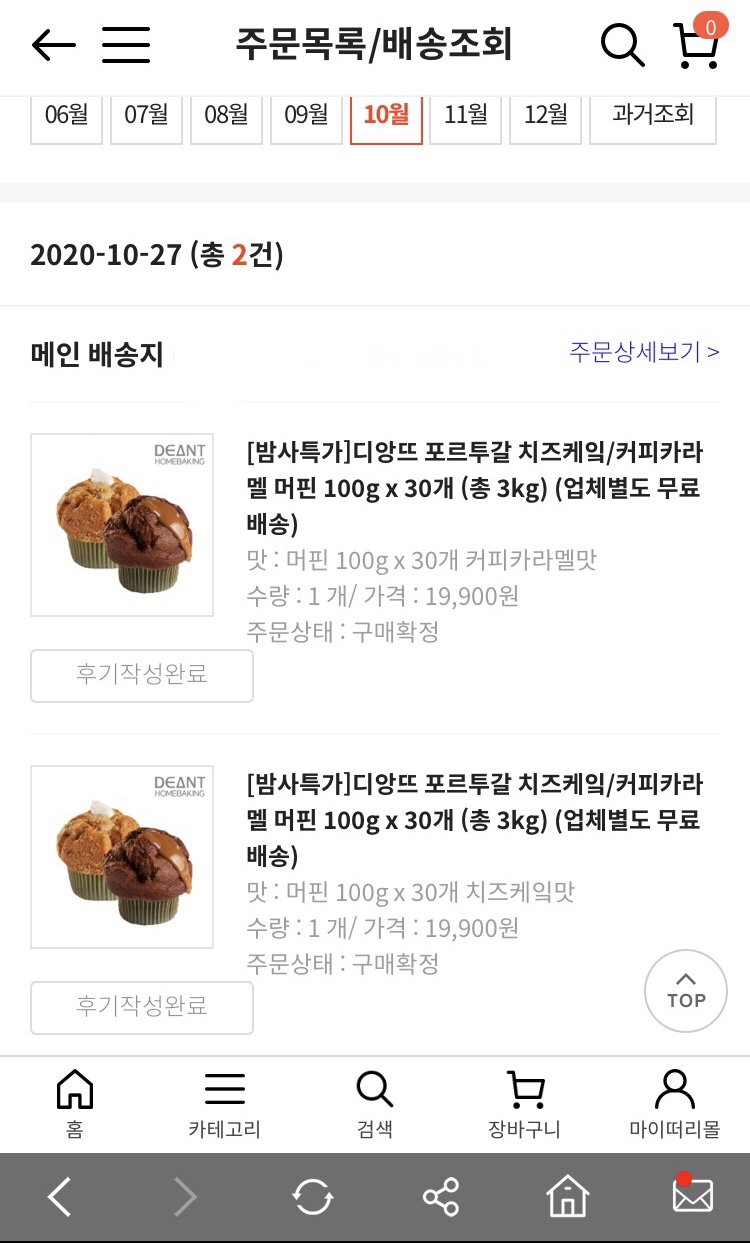
Task: Open the 치즈케익맛 muffin product image
Action: 122,857
